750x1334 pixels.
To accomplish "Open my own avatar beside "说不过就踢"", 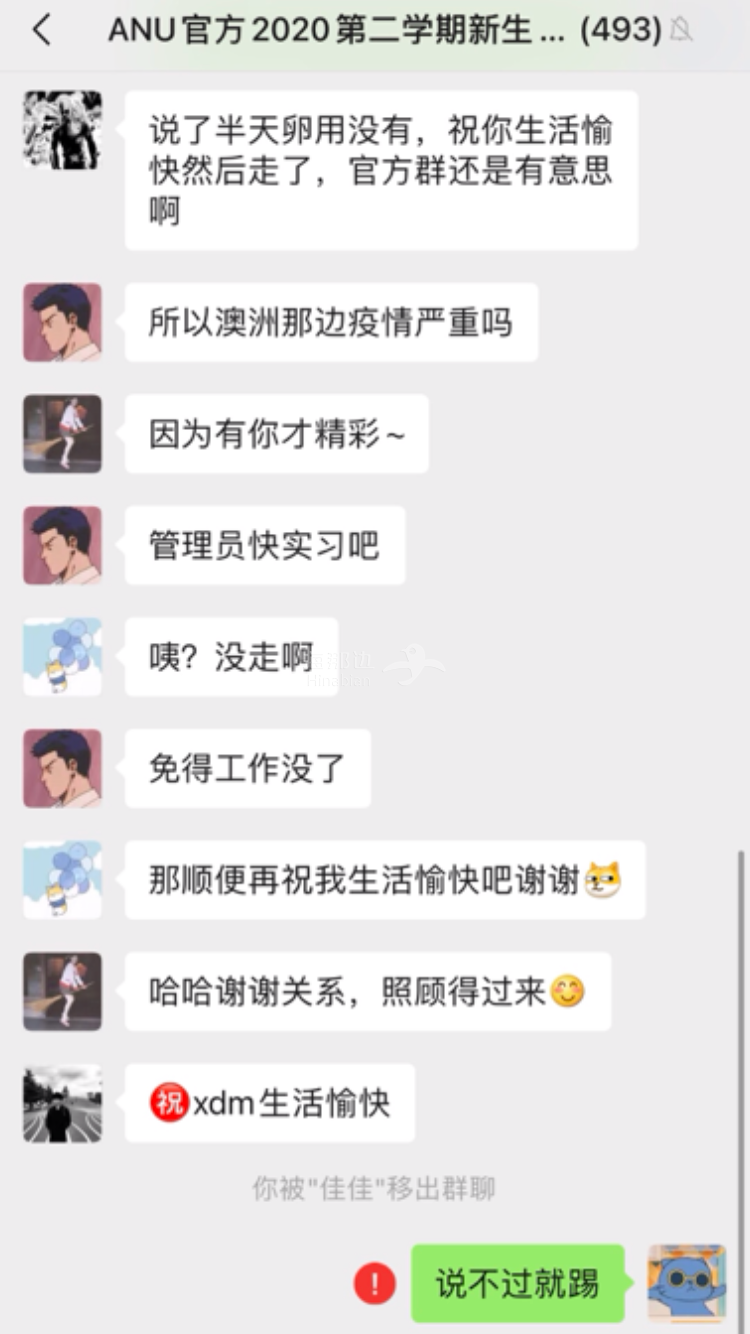I will (686, 1283).
